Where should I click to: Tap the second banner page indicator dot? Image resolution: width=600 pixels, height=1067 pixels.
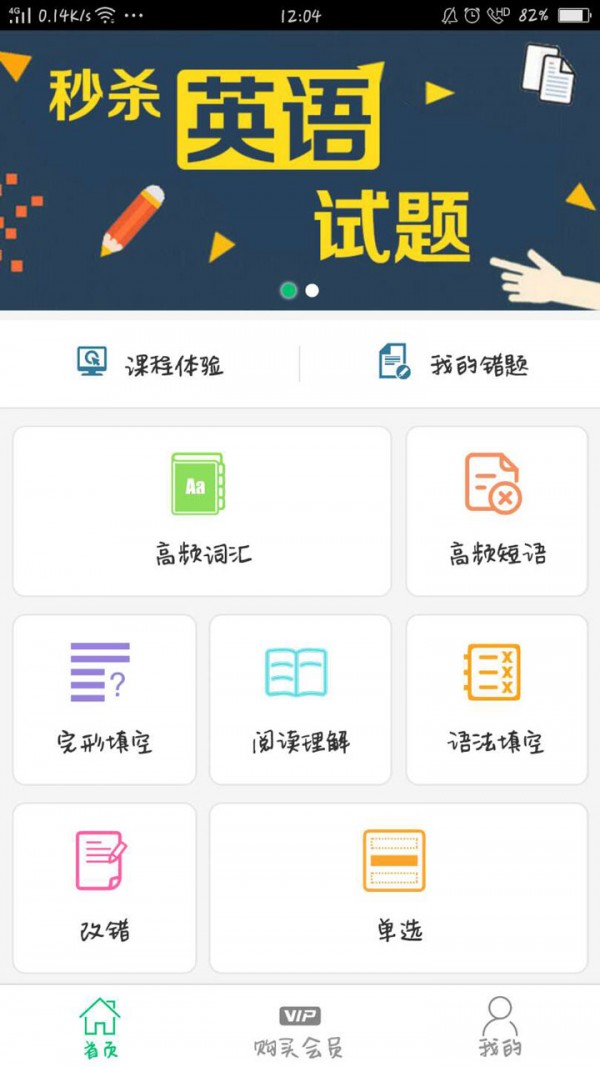(312, 291)
